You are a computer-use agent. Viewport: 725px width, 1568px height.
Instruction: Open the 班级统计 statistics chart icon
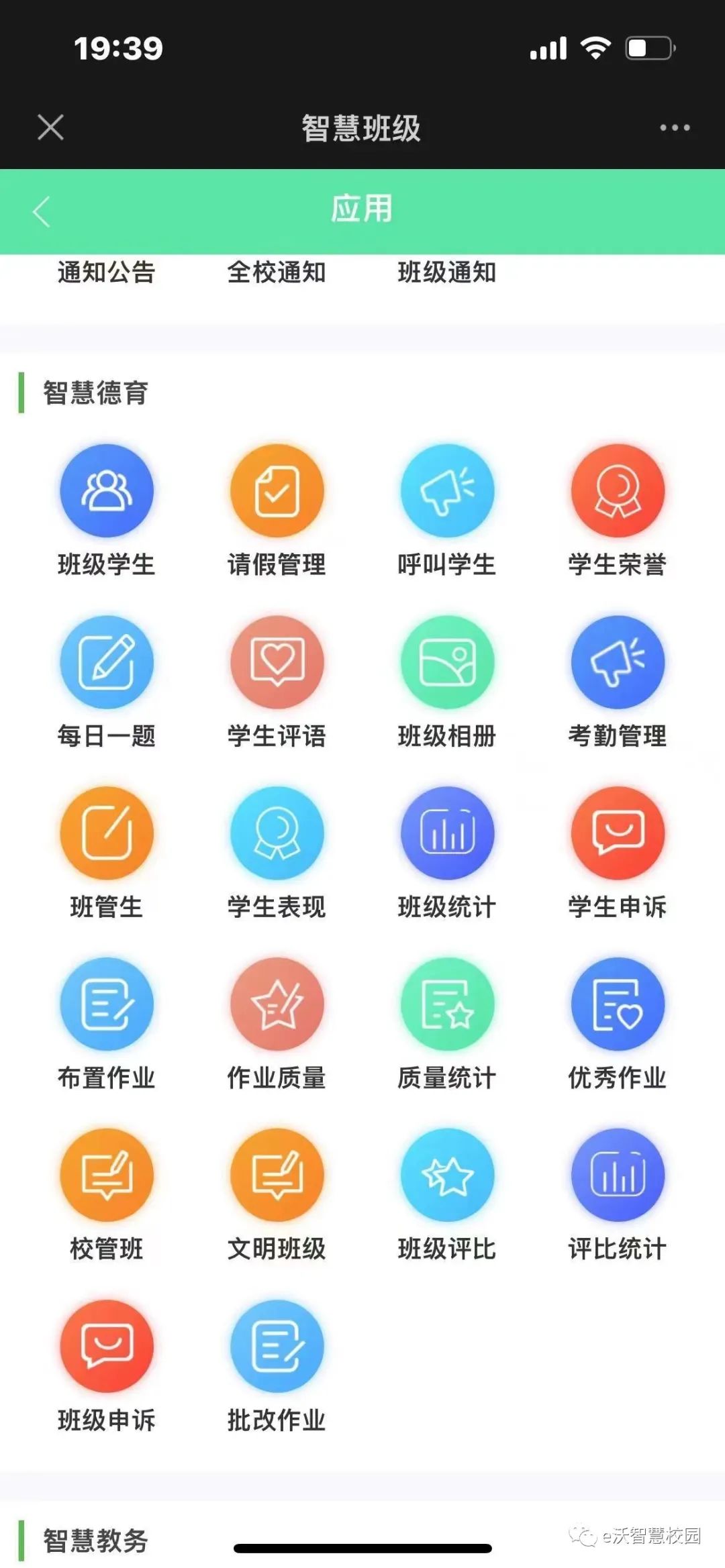point(447,832)
